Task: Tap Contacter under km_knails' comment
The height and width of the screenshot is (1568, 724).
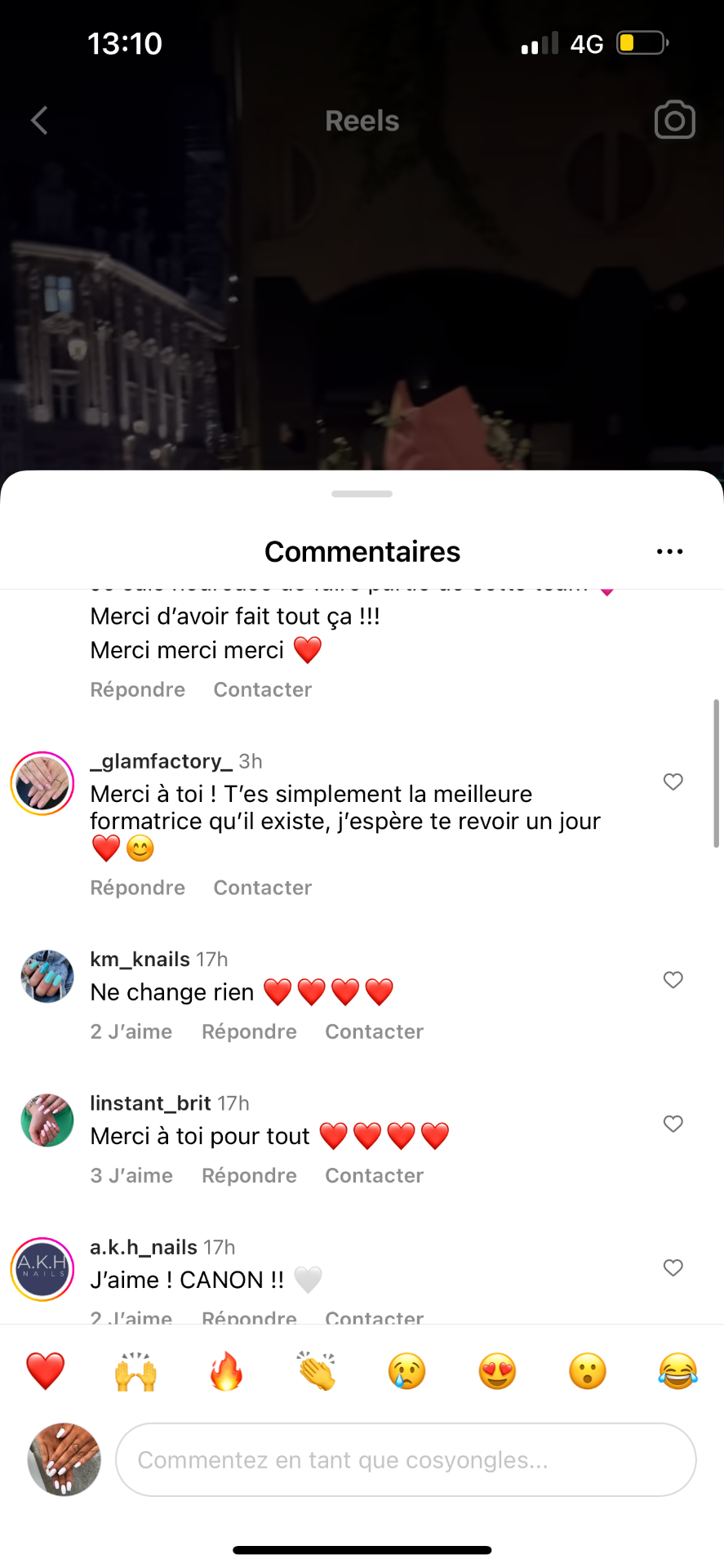Action: [374, 1031]
